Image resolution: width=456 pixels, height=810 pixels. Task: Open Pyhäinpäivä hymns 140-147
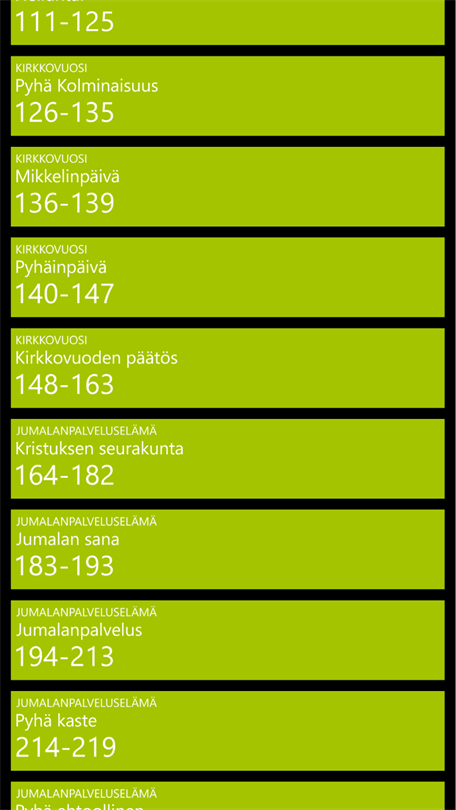228,277
